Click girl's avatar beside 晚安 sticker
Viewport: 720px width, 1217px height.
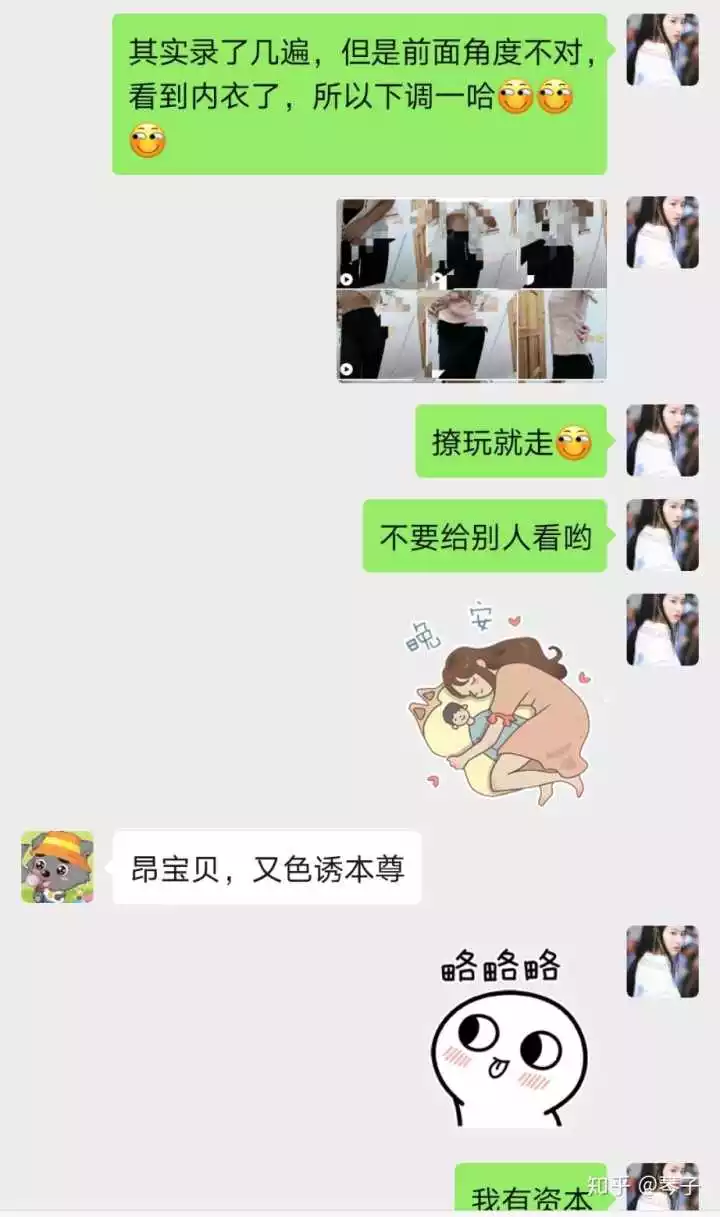(665, 630)
